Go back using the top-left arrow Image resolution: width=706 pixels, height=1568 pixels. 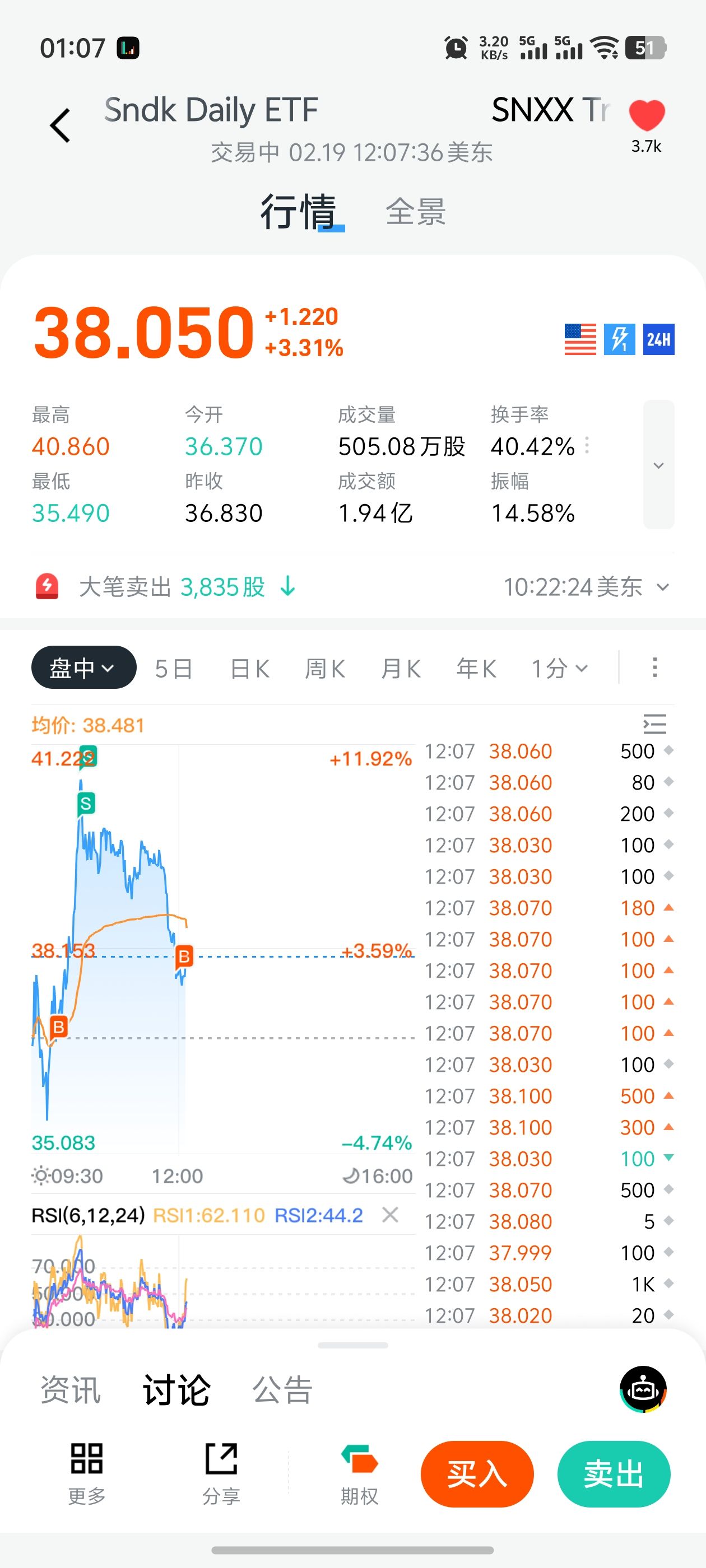(60, 126)
